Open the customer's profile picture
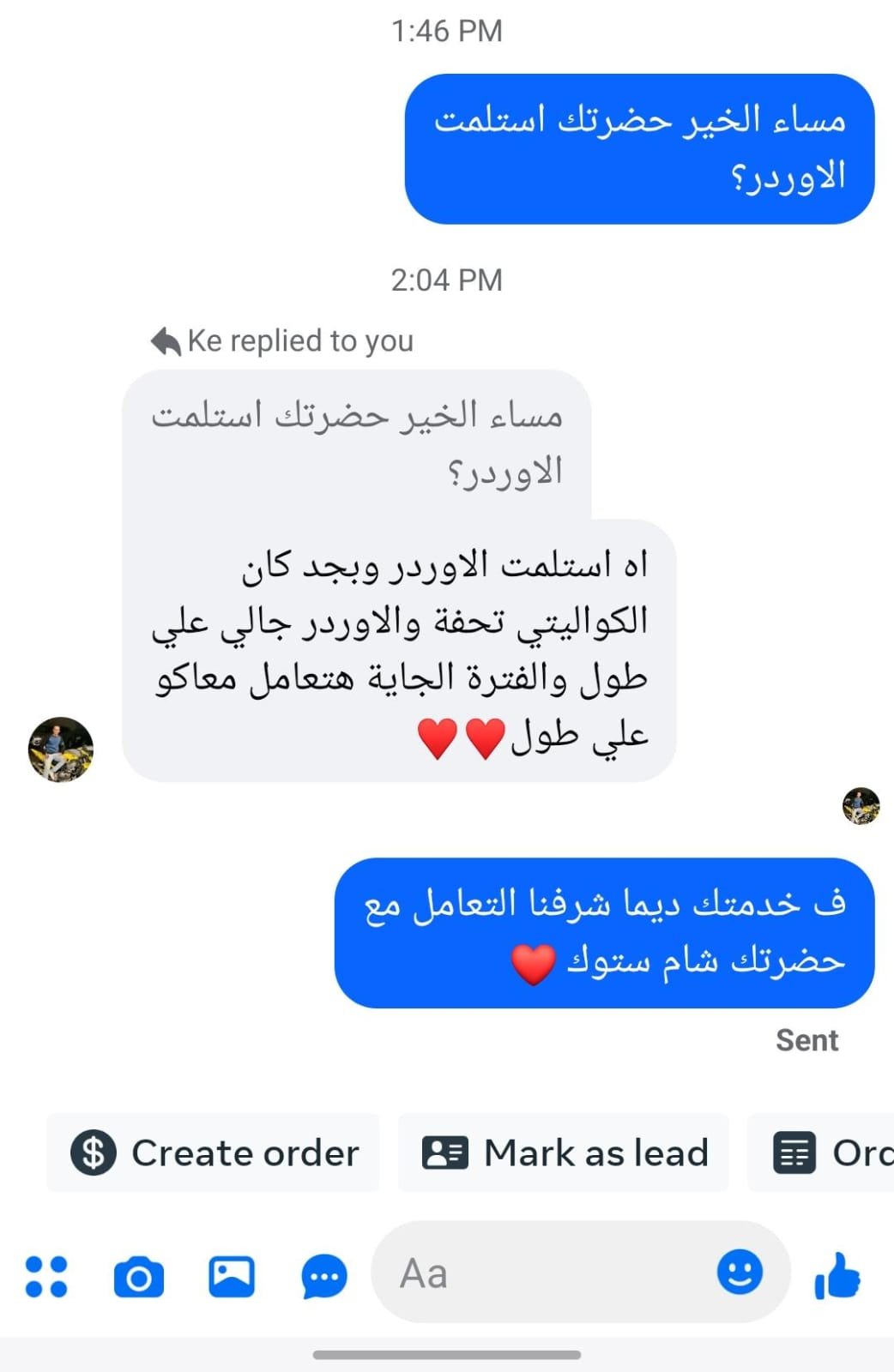 pyautogui.click(x=61, y=749)
